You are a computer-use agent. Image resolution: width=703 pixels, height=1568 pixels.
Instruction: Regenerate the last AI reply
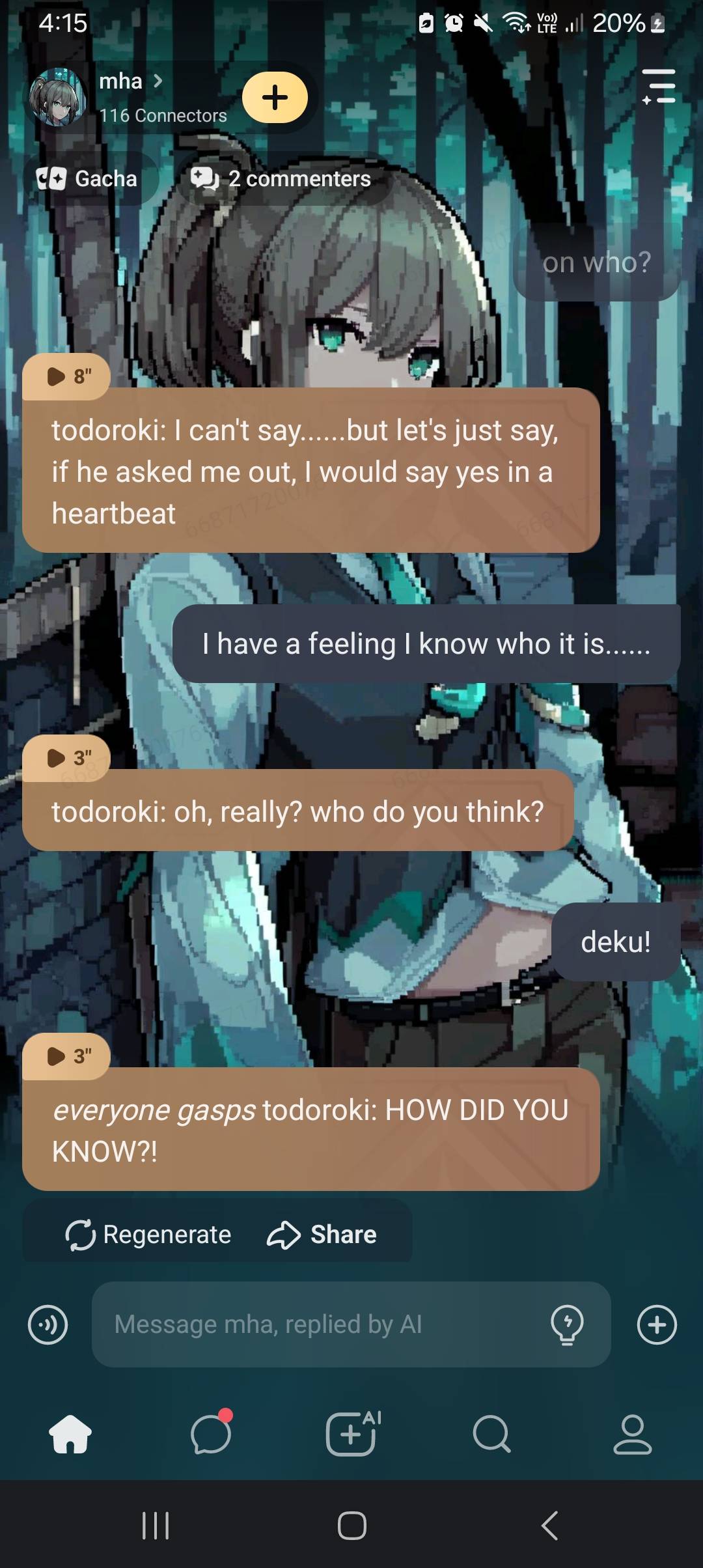(148, 1235)
